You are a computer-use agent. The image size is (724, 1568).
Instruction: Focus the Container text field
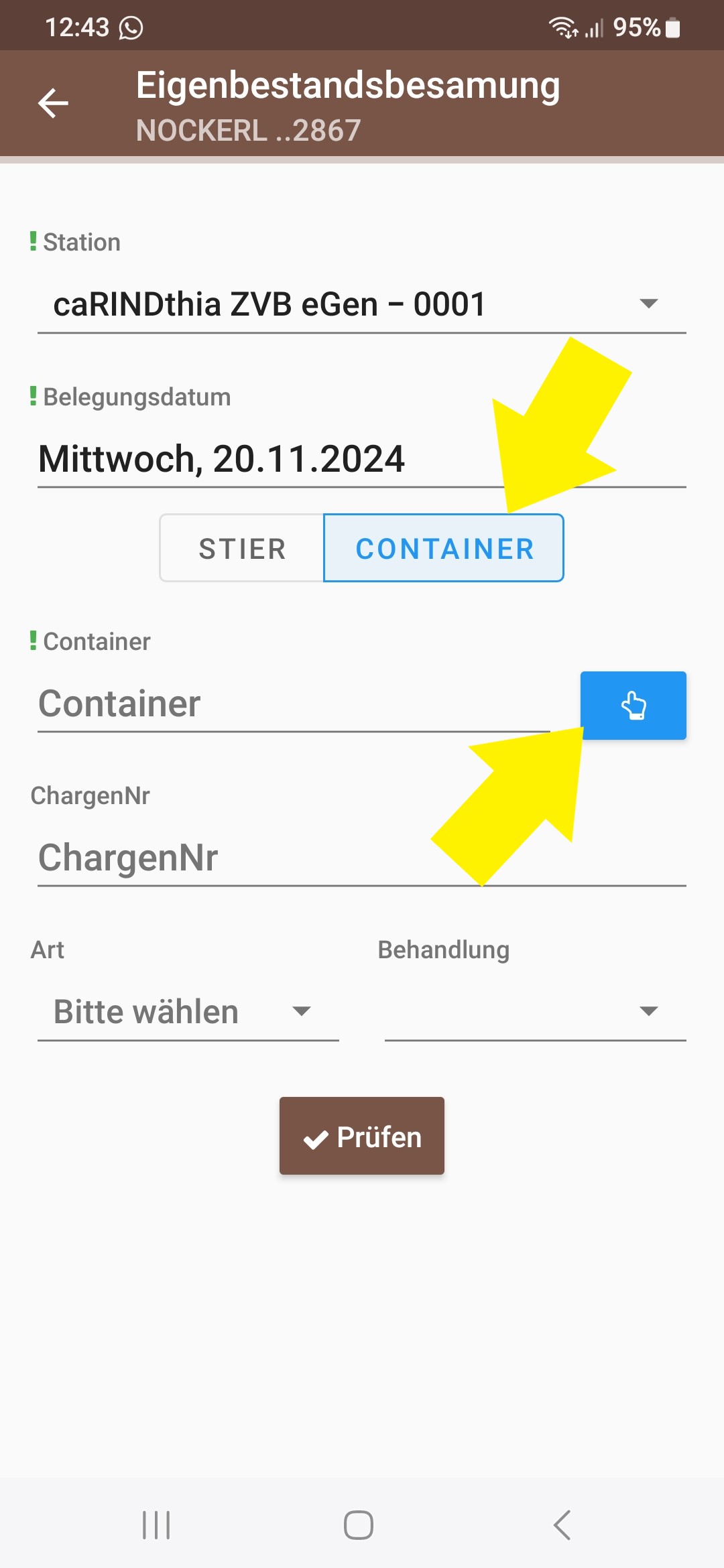(x=294, y=704)
